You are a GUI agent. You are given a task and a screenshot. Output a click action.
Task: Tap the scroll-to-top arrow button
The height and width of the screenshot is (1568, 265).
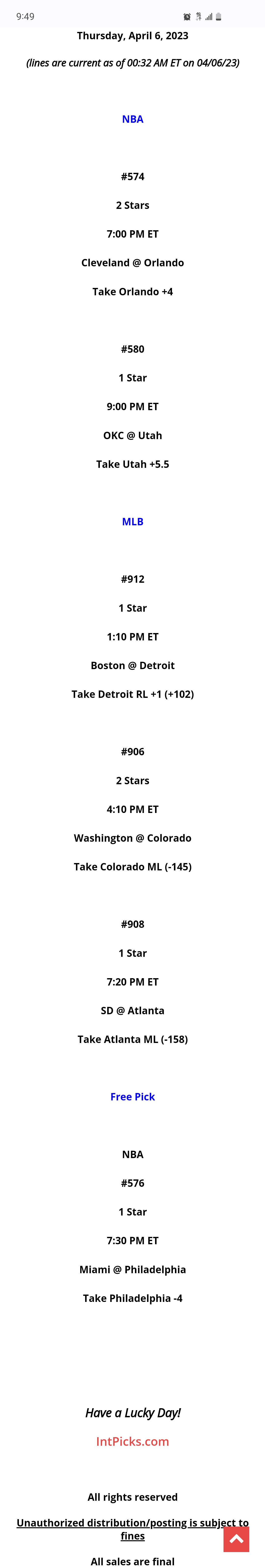click(x=237, y=1539)
